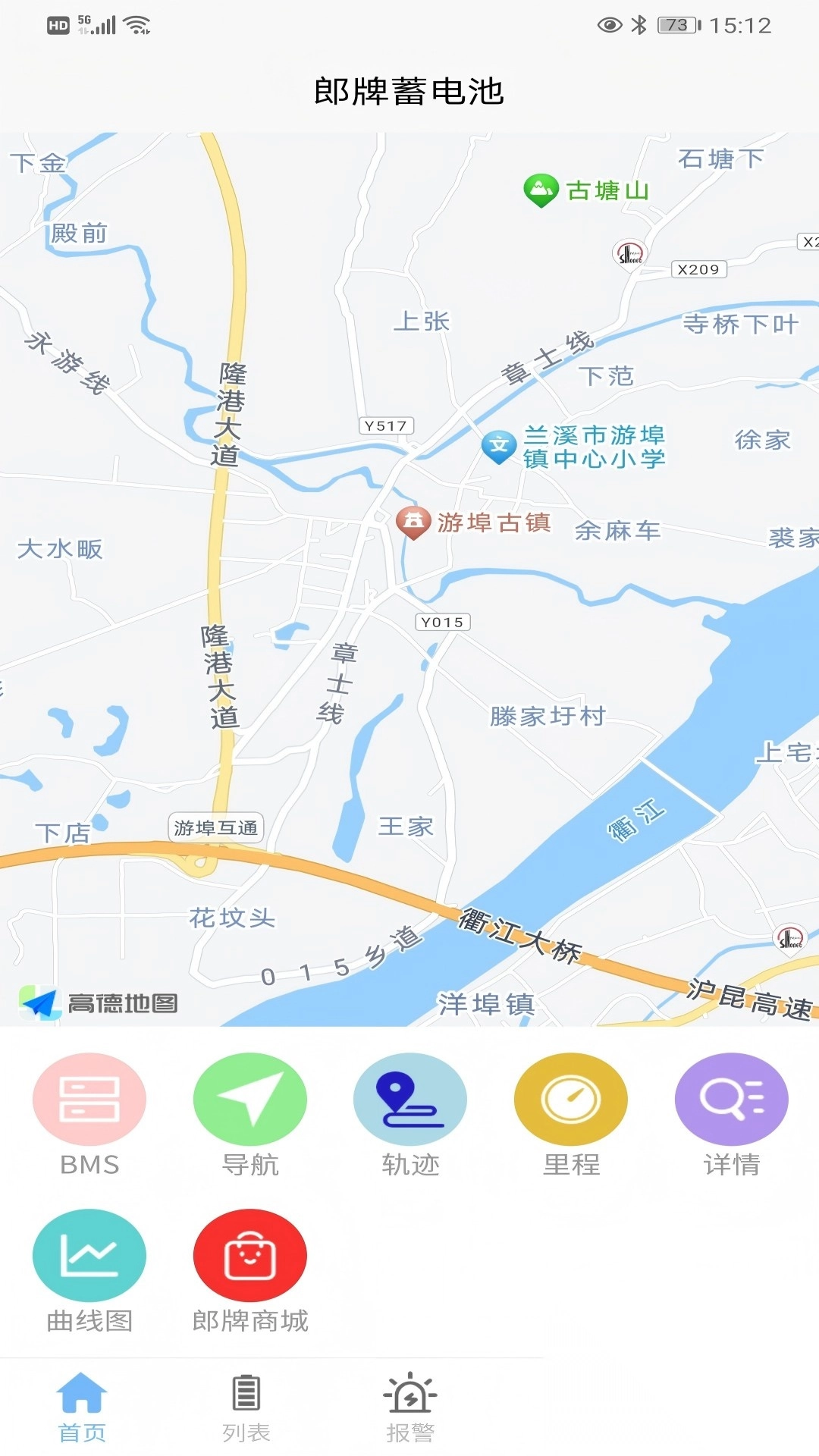Screen dimensions: 819x1456
Task: Tap the 游埠古镇 landmark pin
Action: coord(413,521)
